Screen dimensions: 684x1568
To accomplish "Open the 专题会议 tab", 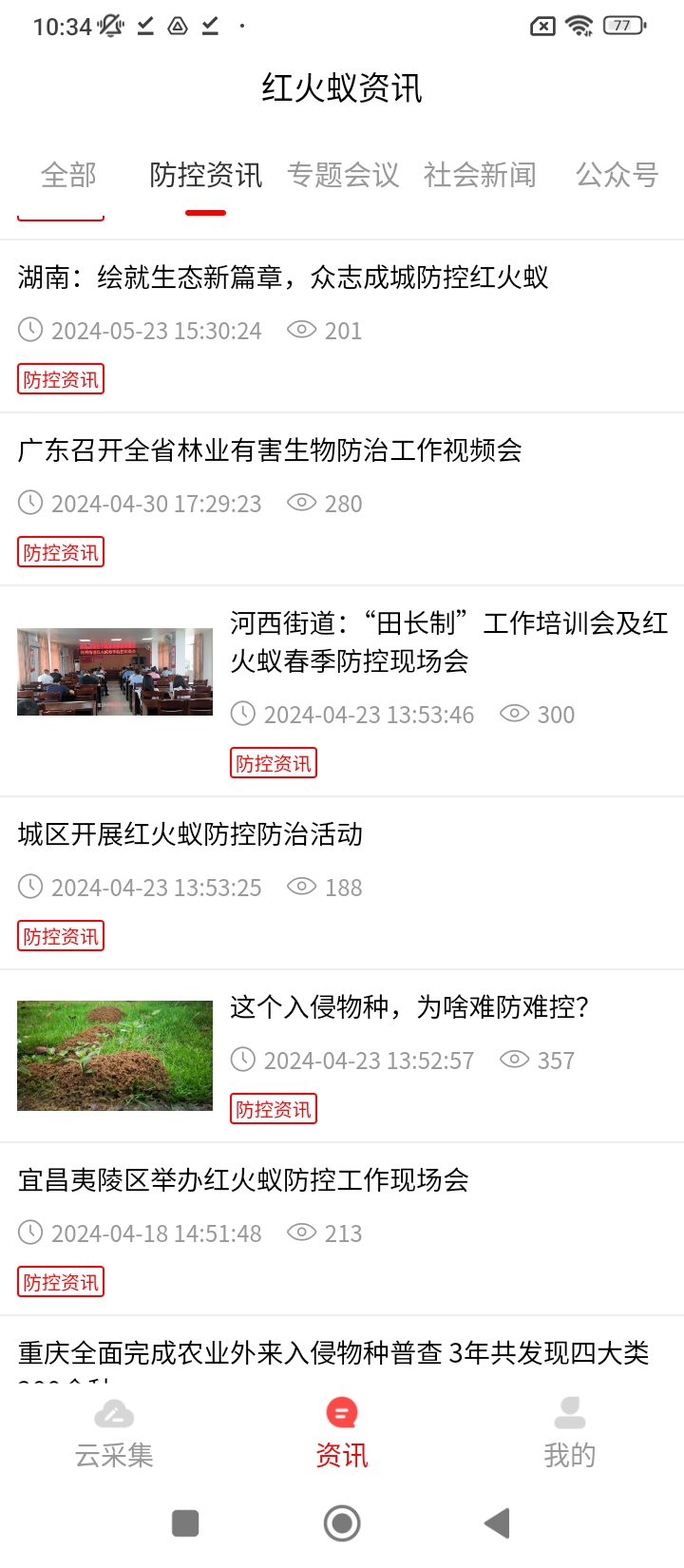I will tap(343, 175).
